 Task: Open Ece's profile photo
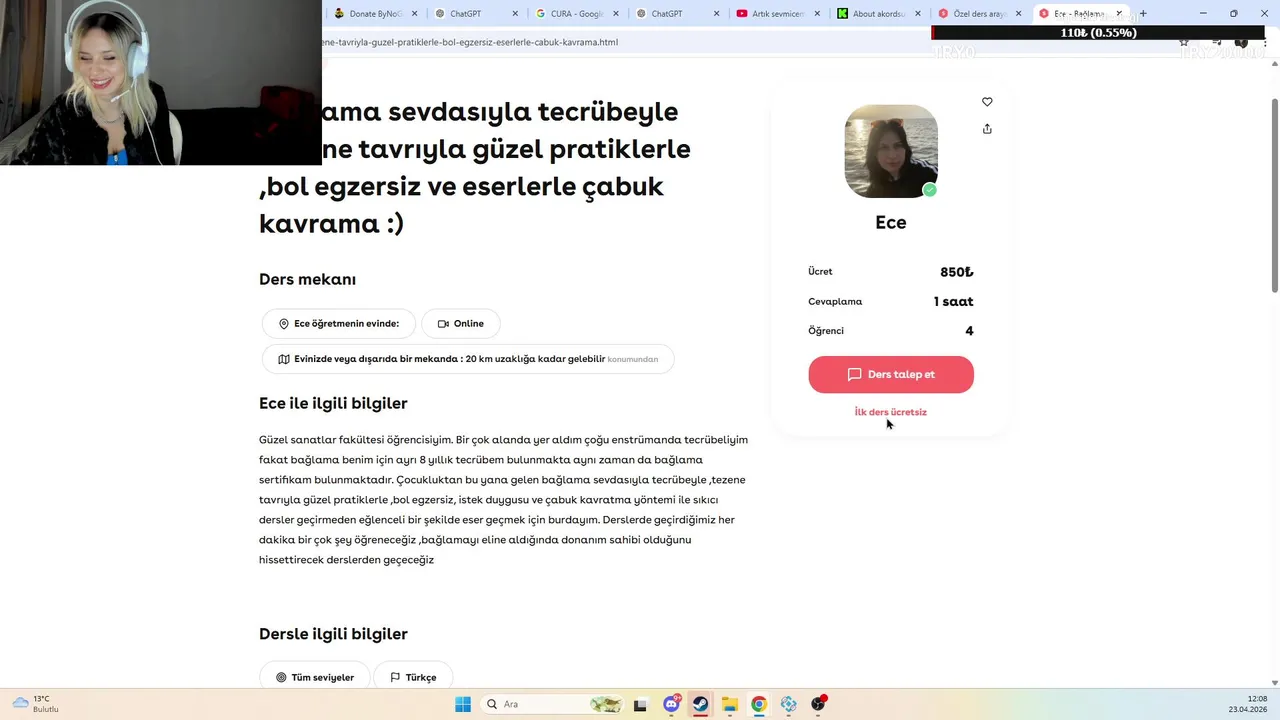click(x=890, y=151)
